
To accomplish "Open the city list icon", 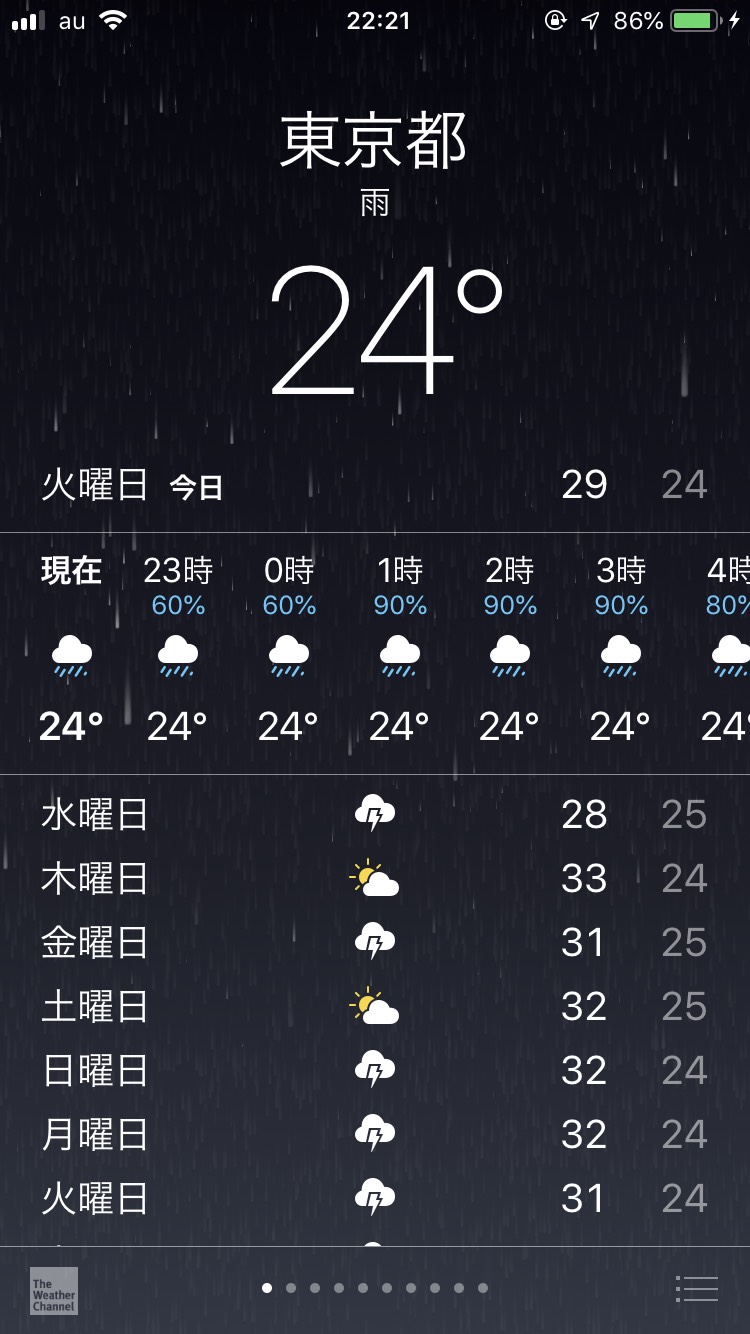I will pos(697,1289).
